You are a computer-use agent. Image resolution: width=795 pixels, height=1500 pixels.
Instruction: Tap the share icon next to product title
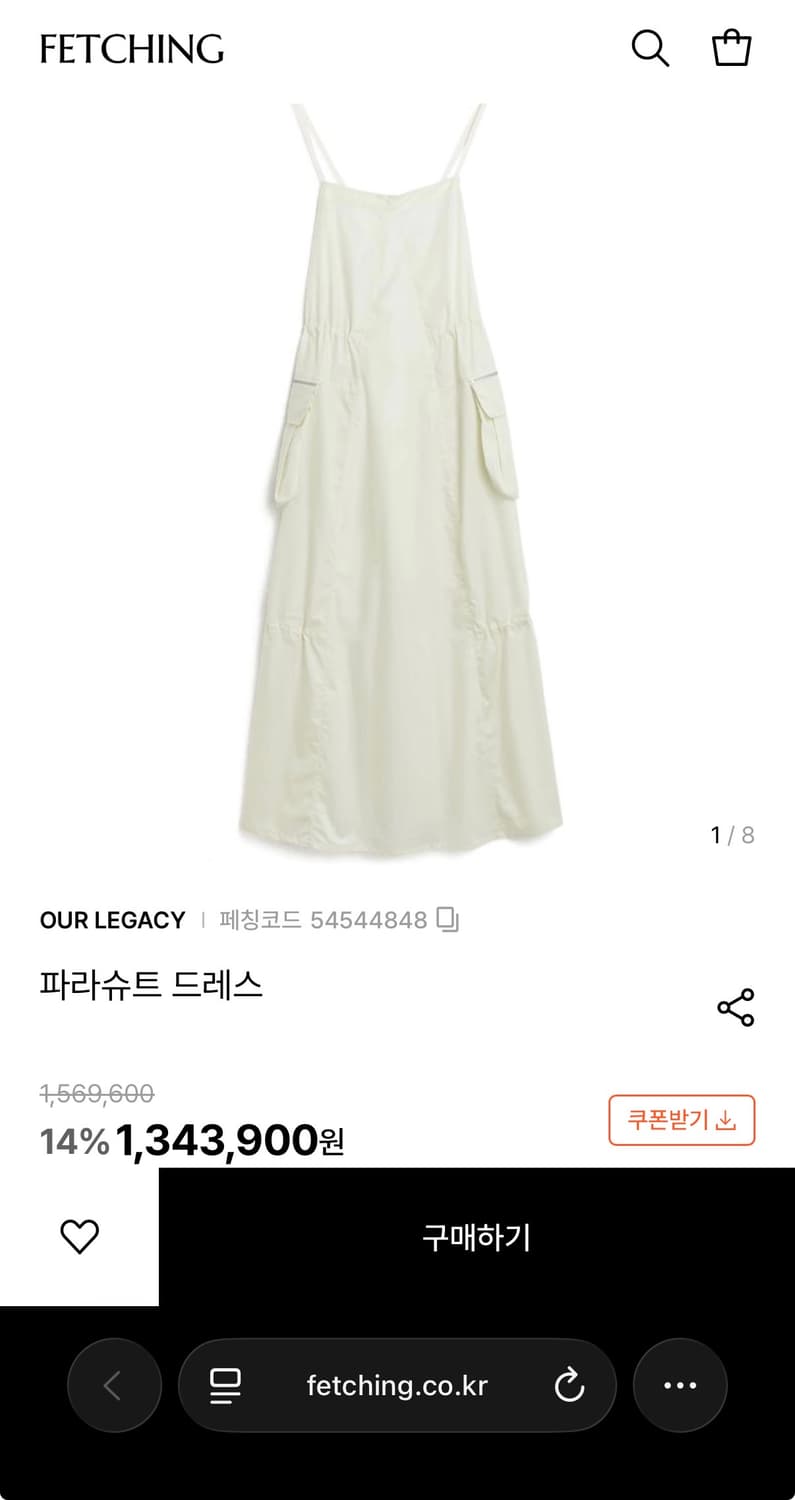(735, 1008)
